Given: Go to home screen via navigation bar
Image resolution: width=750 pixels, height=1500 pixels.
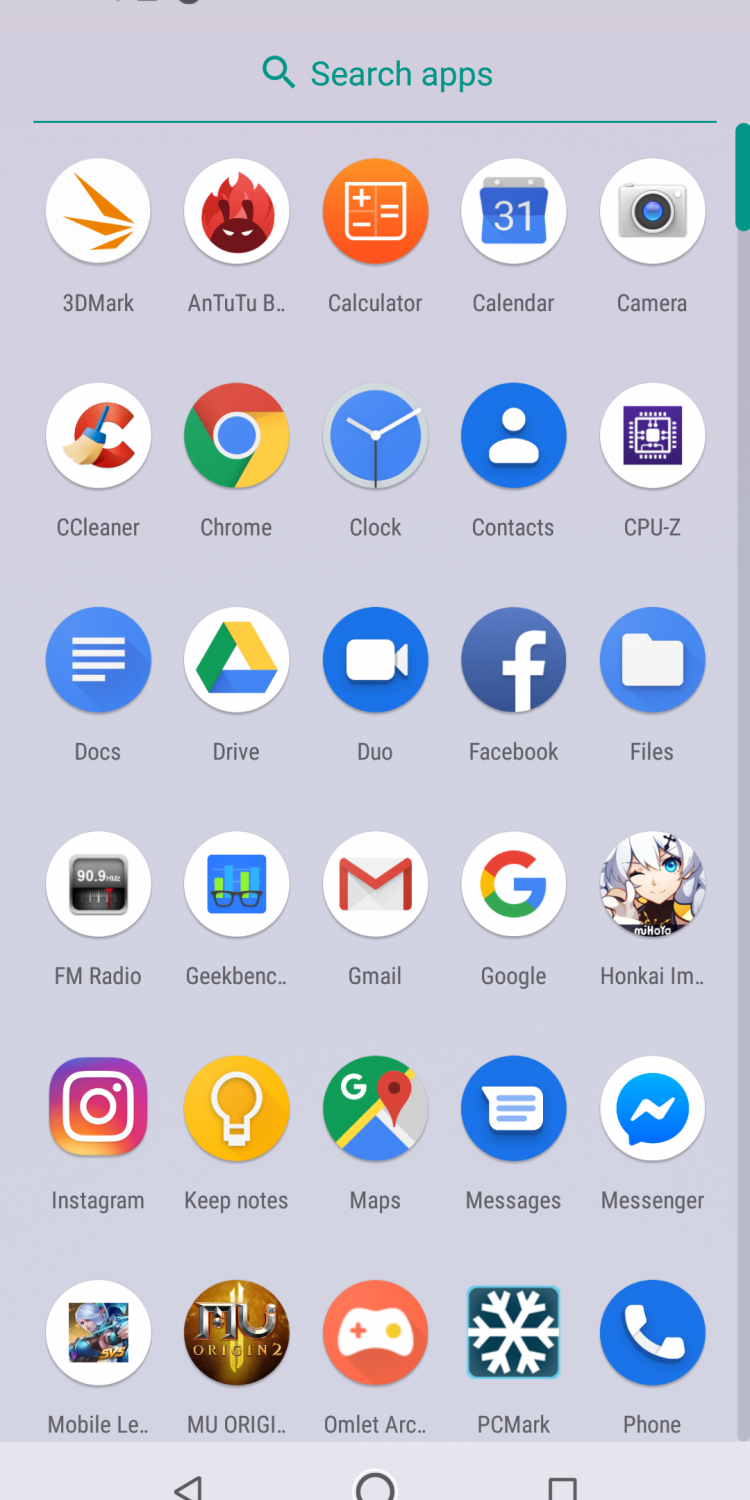Looking at the screenshot, I should [x=375, y=1485].
